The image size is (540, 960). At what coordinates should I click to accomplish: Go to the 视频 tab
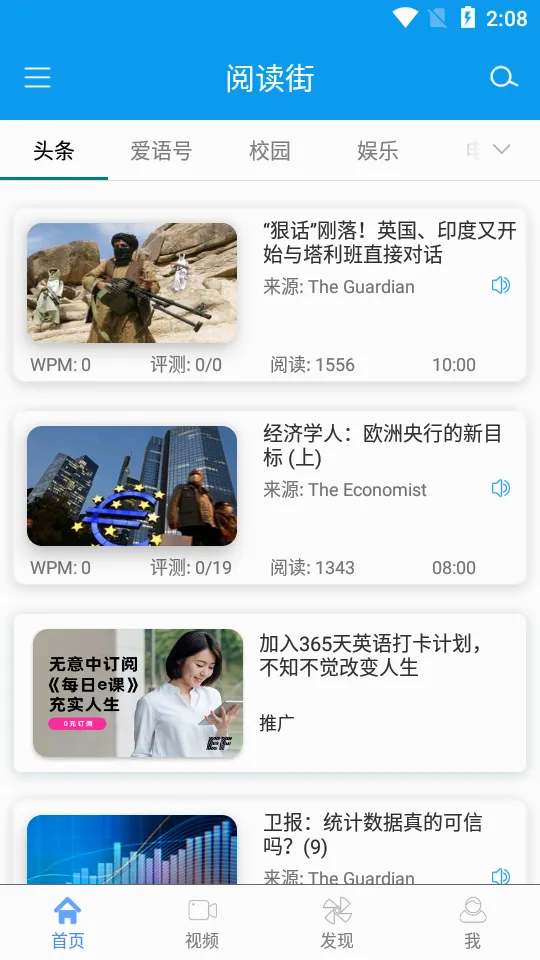(x=202, y=923)
